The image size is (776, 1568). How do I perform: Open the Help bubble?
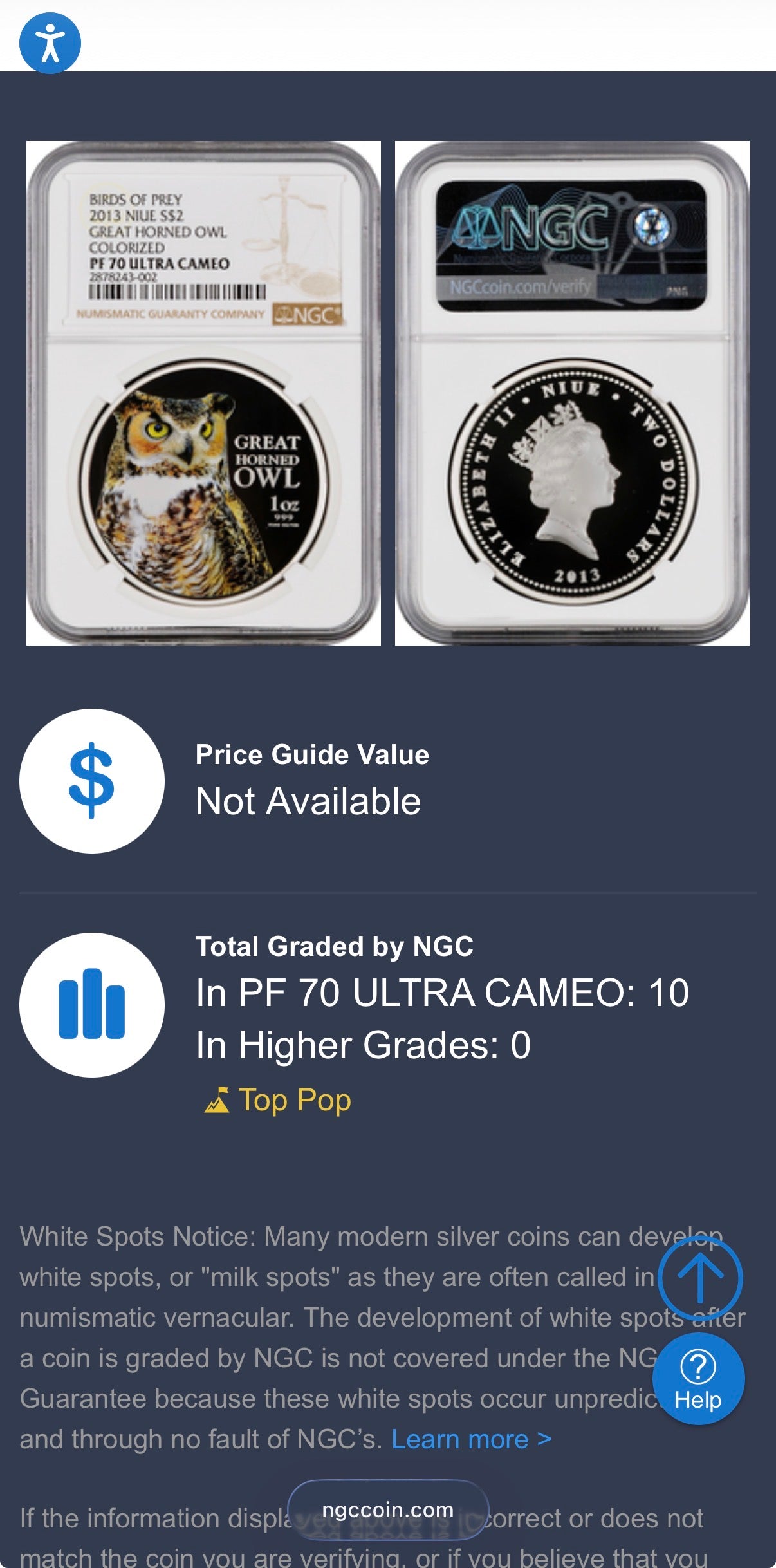point(698,1378)
